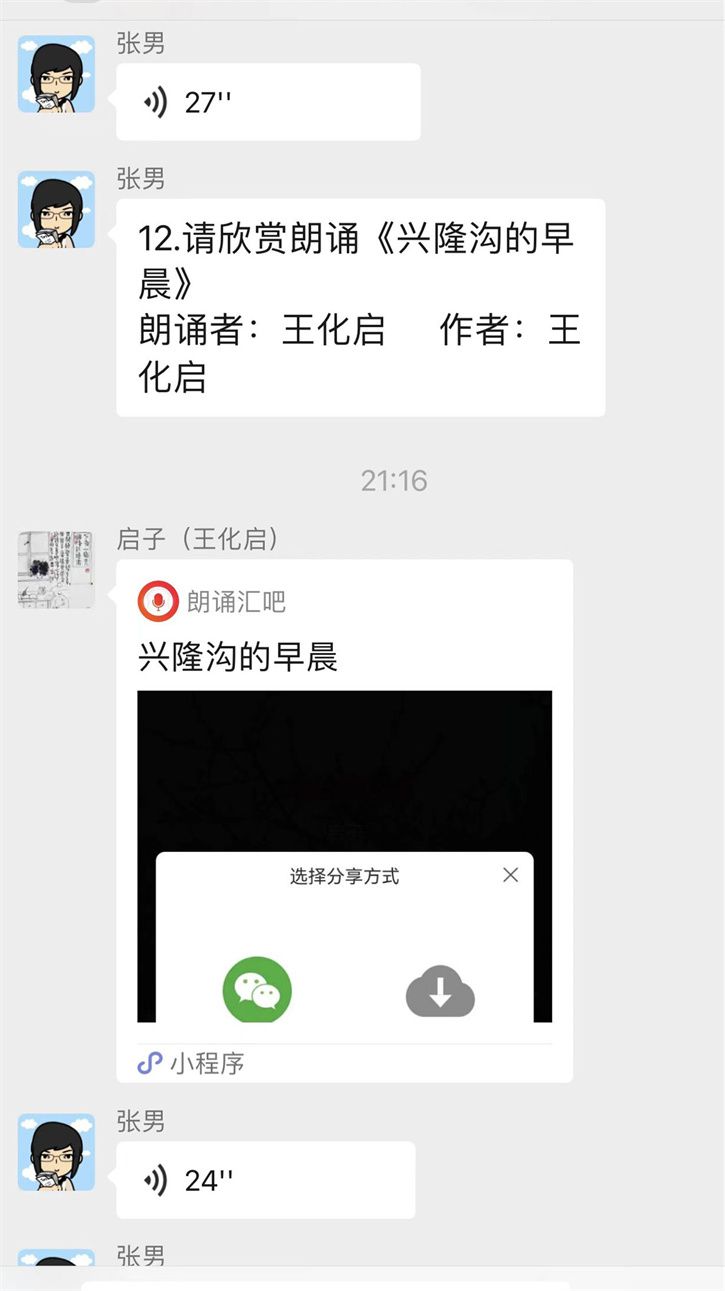725x1291 pixels.
Task: Tap 张男's avatar beside the 12.请欣赏朗诵 message
Action: (x=56, y=209)
